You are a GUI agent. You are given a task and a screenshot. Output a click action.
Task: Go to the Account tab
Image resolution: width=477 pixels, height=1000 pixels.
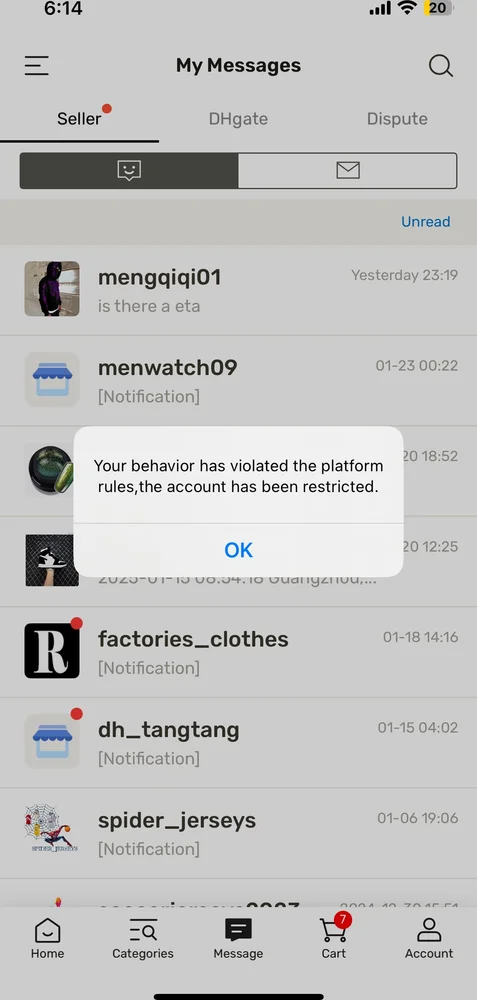tap(429, 939)
